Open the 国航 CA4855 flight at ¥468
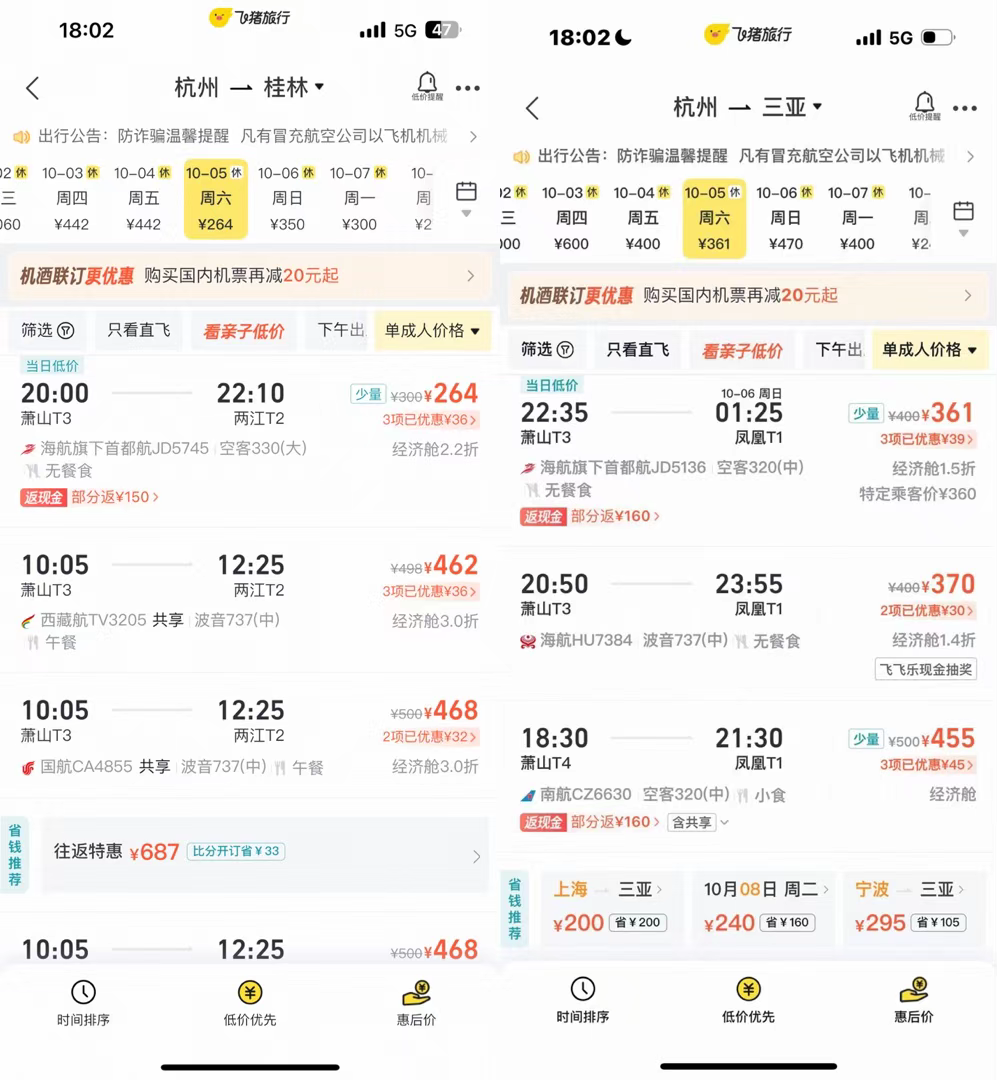Screen dimensions: 998x1080 tap(250, 738)
